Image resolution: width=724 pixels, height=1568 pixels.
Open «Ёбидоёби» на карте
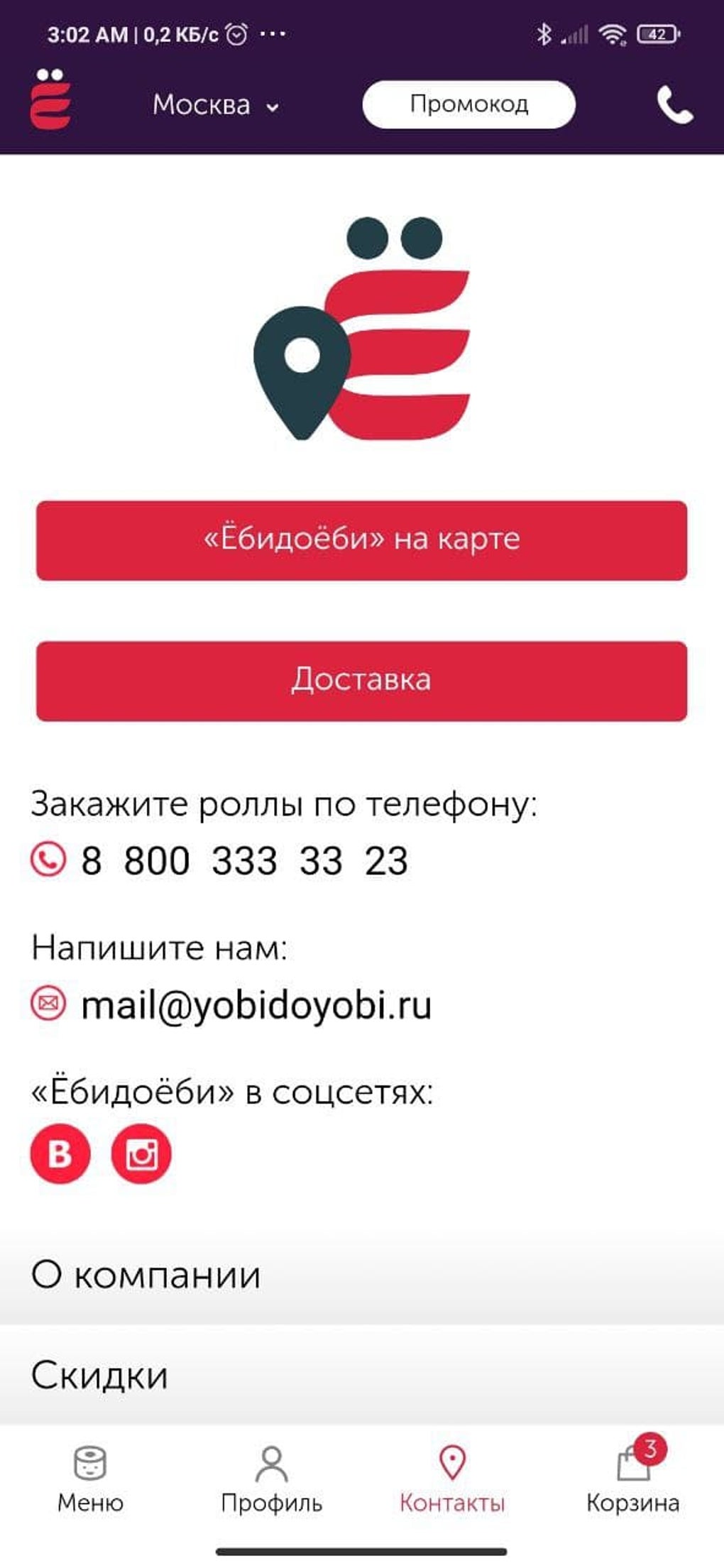pos(361,540)
